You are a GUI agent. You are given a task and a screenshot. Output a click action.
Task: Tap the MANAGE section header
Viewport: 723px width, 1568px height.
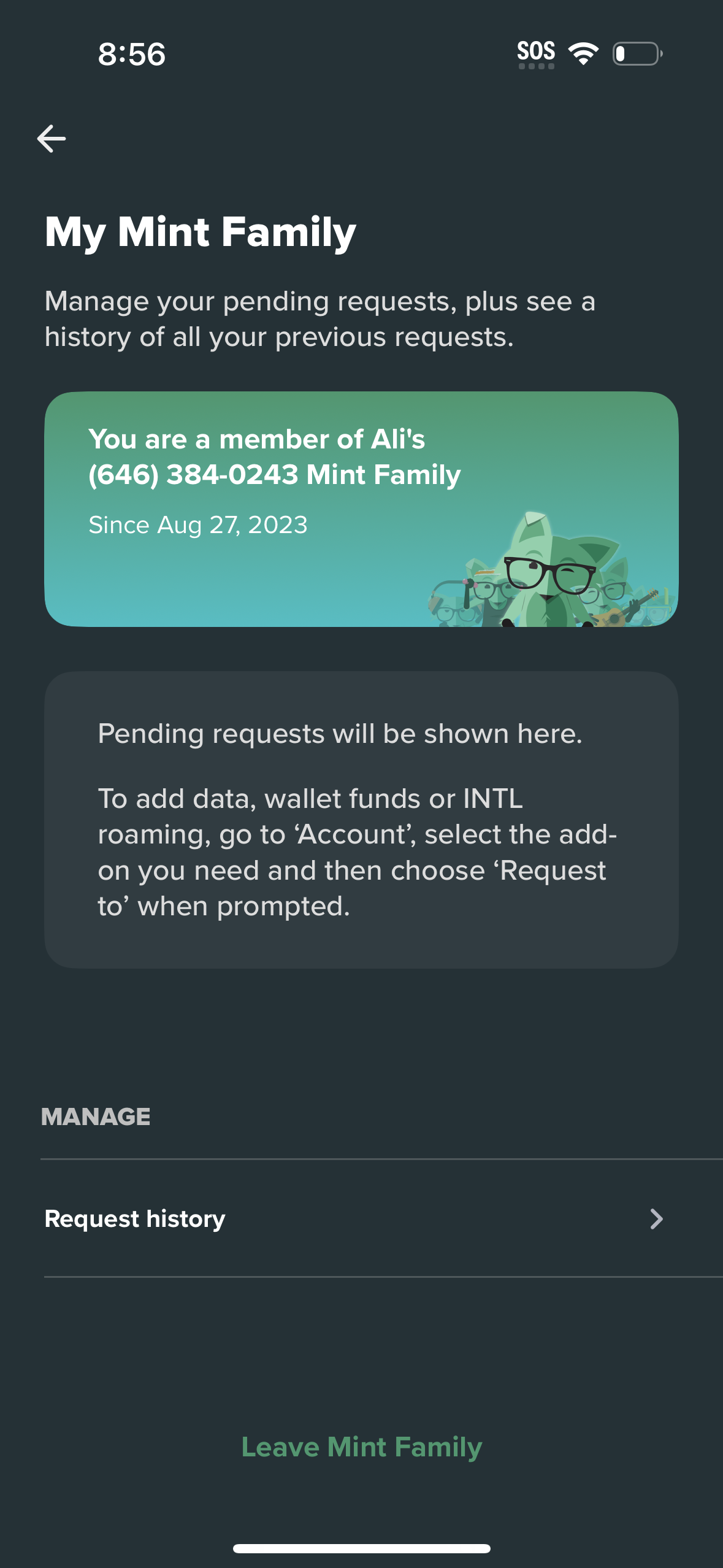click(x=96, y=1116)
